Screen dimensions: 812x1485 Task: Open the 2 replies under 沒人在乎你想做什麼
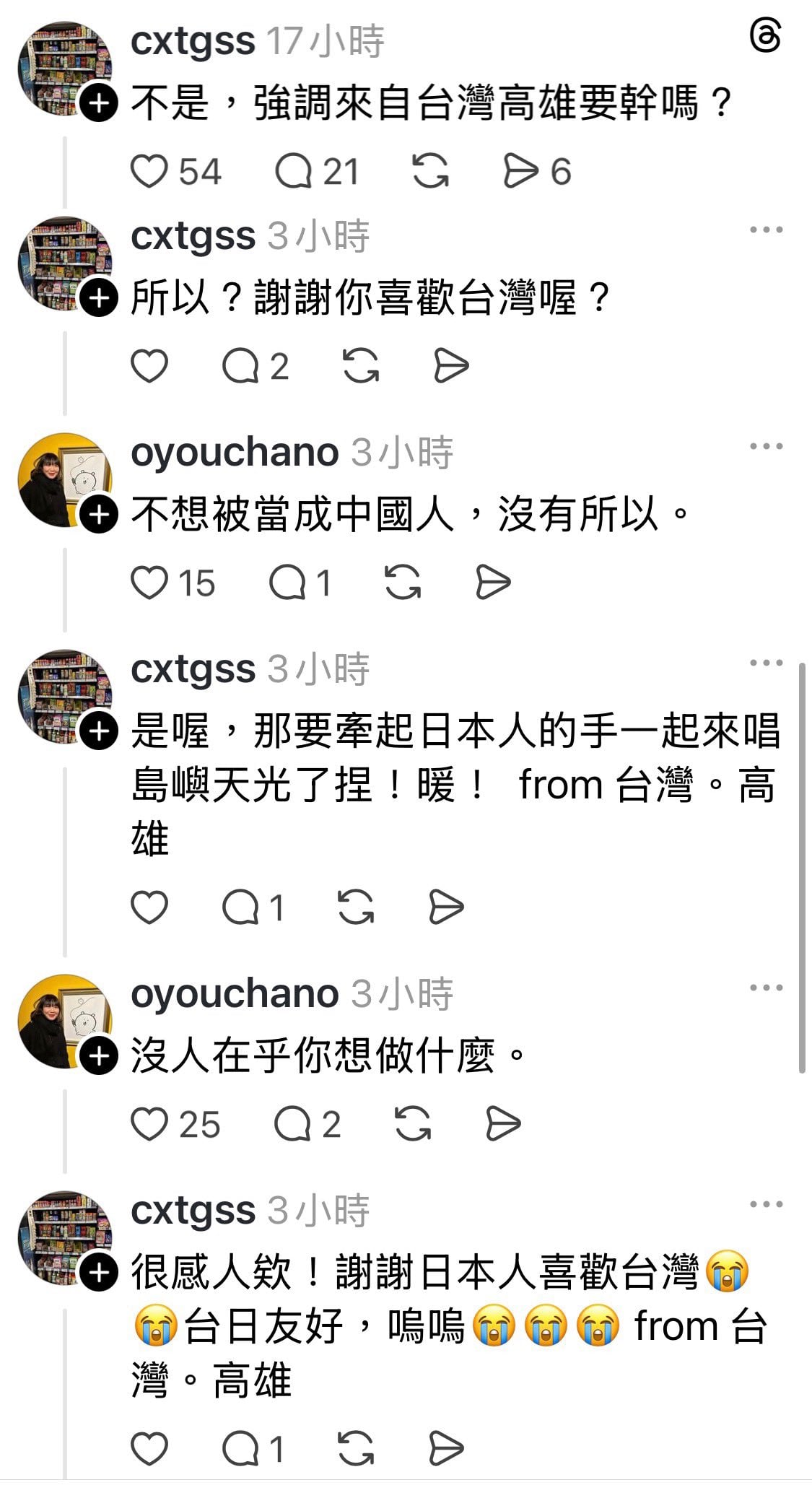(292, 1124)
